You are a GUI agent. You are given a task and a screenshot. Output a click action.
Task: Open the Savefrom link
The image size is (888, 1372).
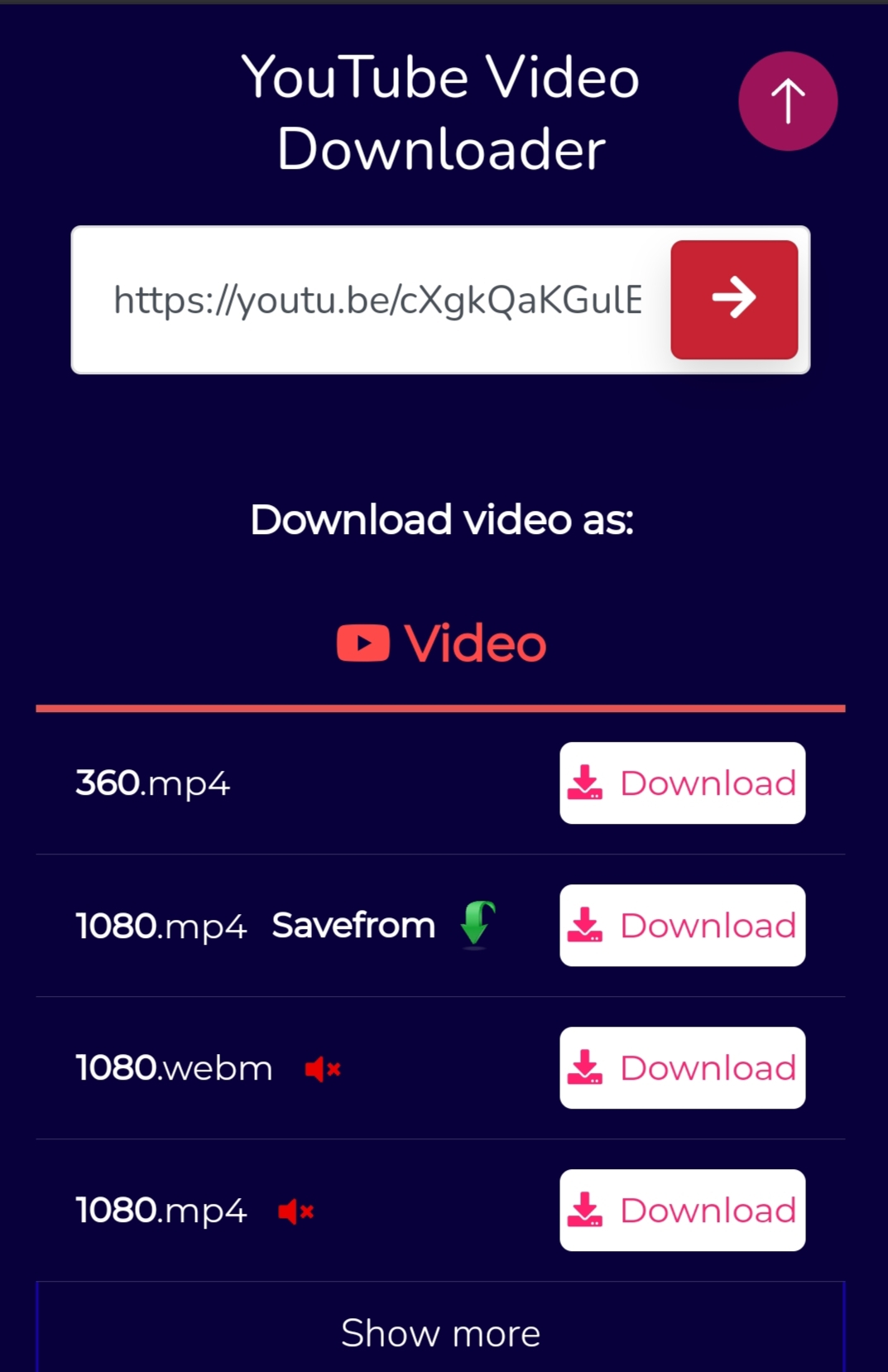coord(353,925)
